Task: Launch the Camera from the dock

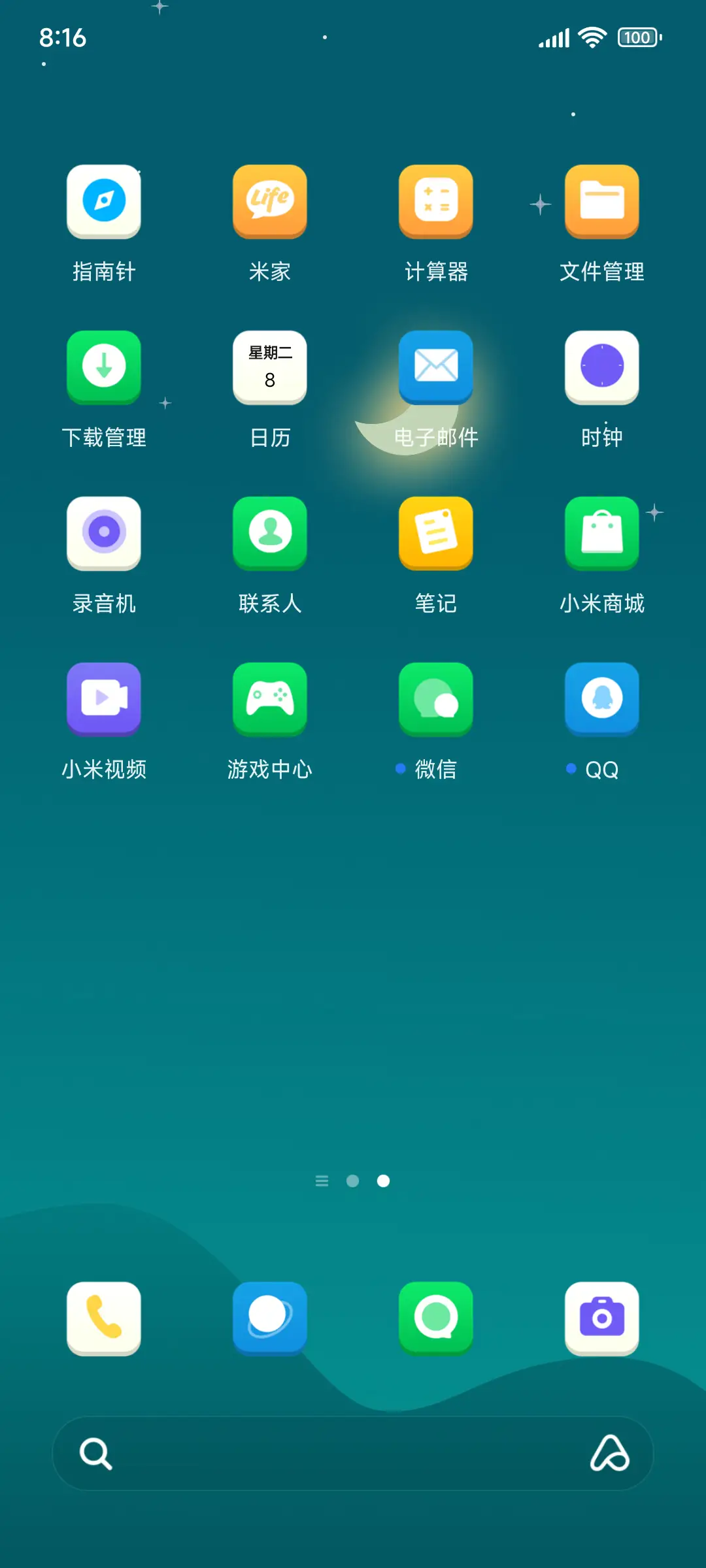Action: click(601, 1318)
